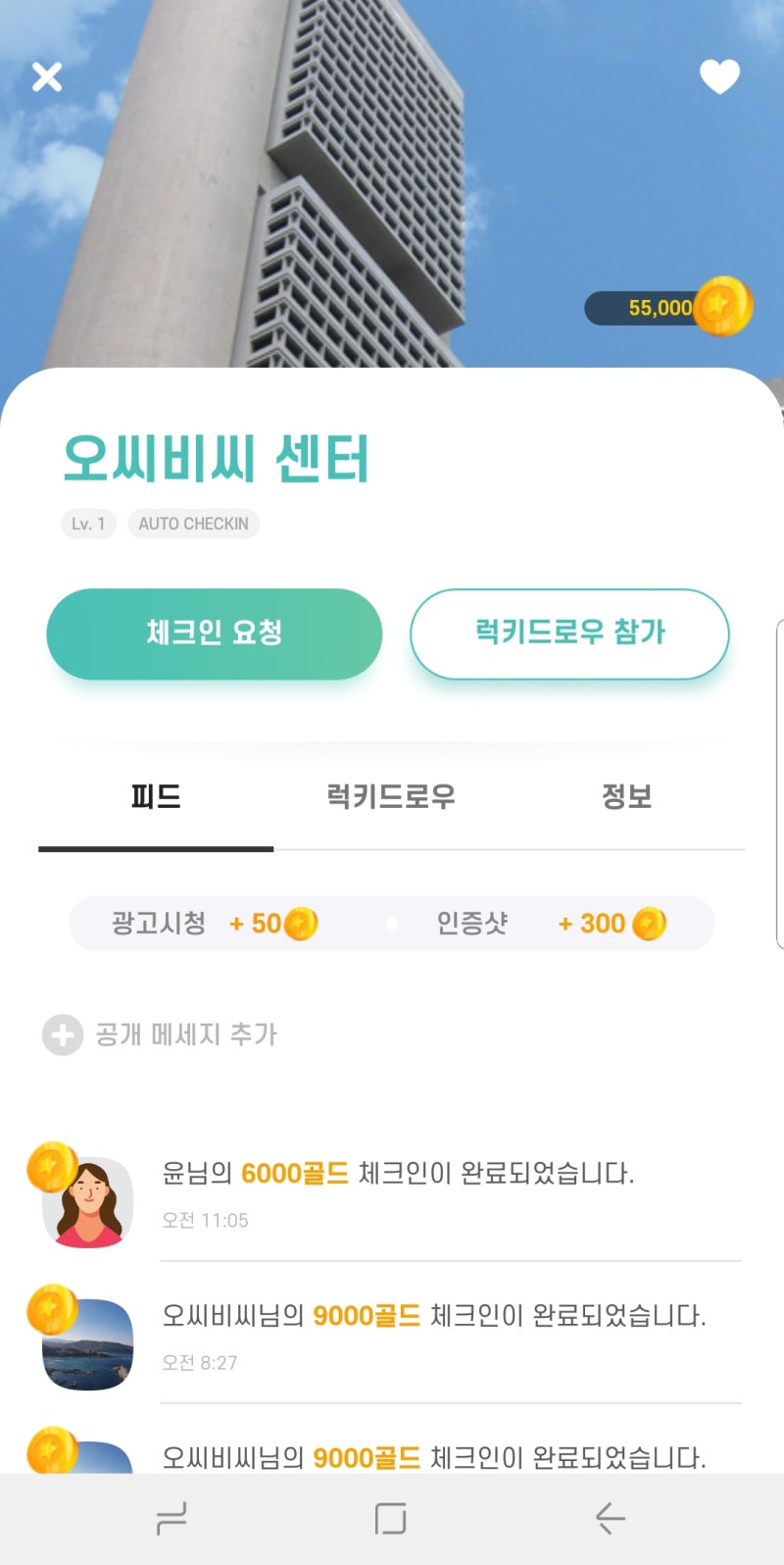Tap the coin icon beside 광고시청 +50
The height and width of the screenshot is (1565, 784).
pos(299,923)
